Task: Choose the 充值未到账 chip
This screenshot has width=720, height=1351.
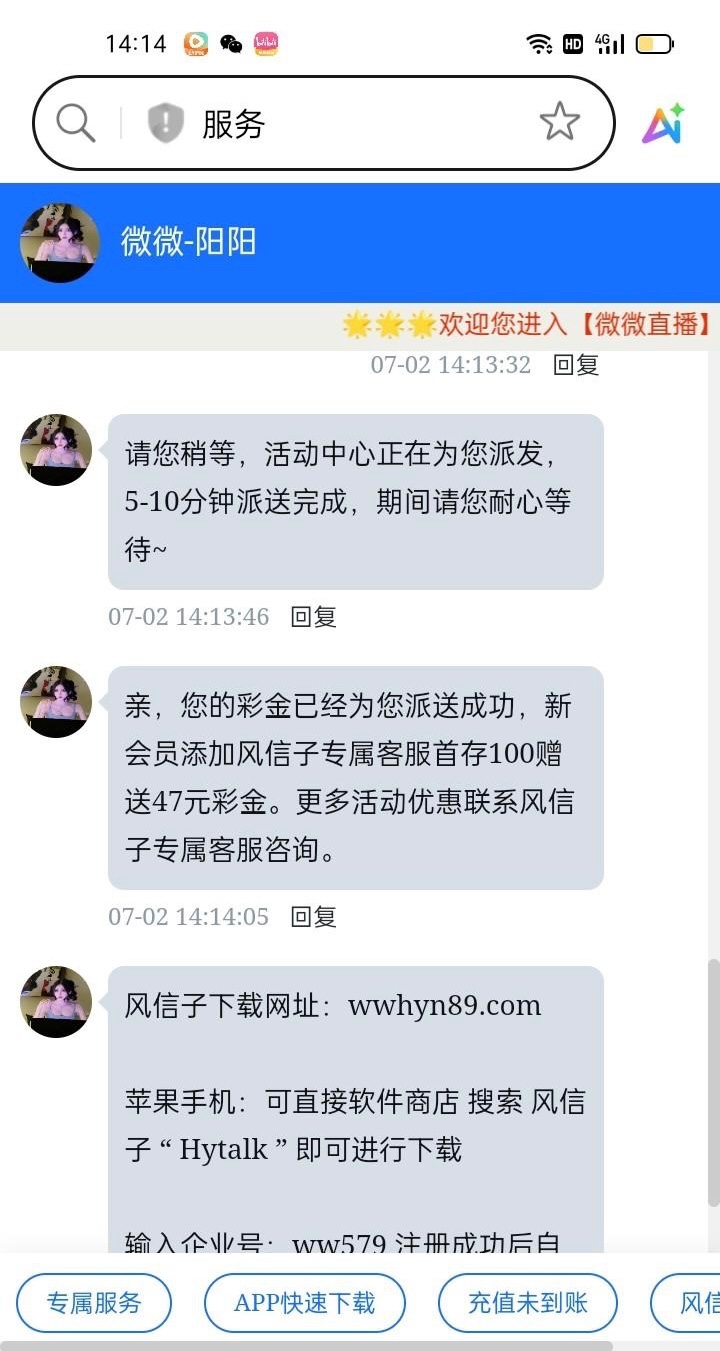Action: point(528,1303)
